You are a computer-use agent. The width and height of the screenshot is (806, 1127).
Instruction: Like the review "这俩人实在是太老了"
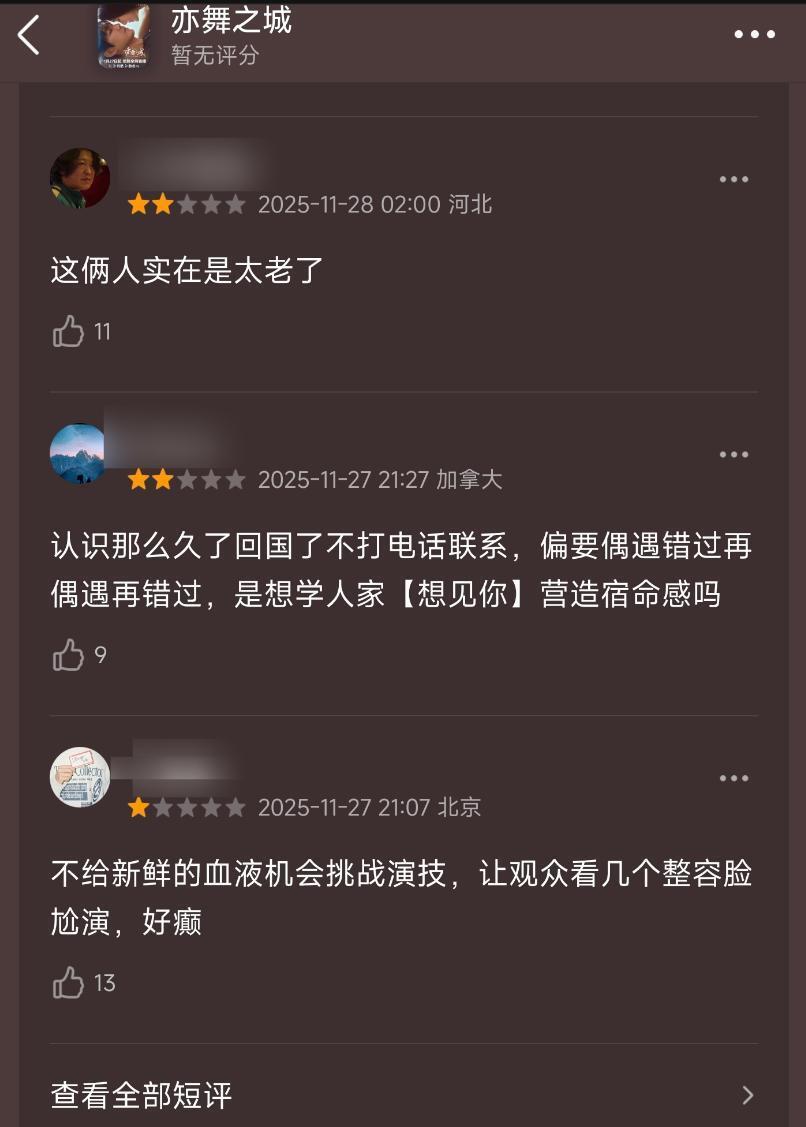click(x=69, y=331)
